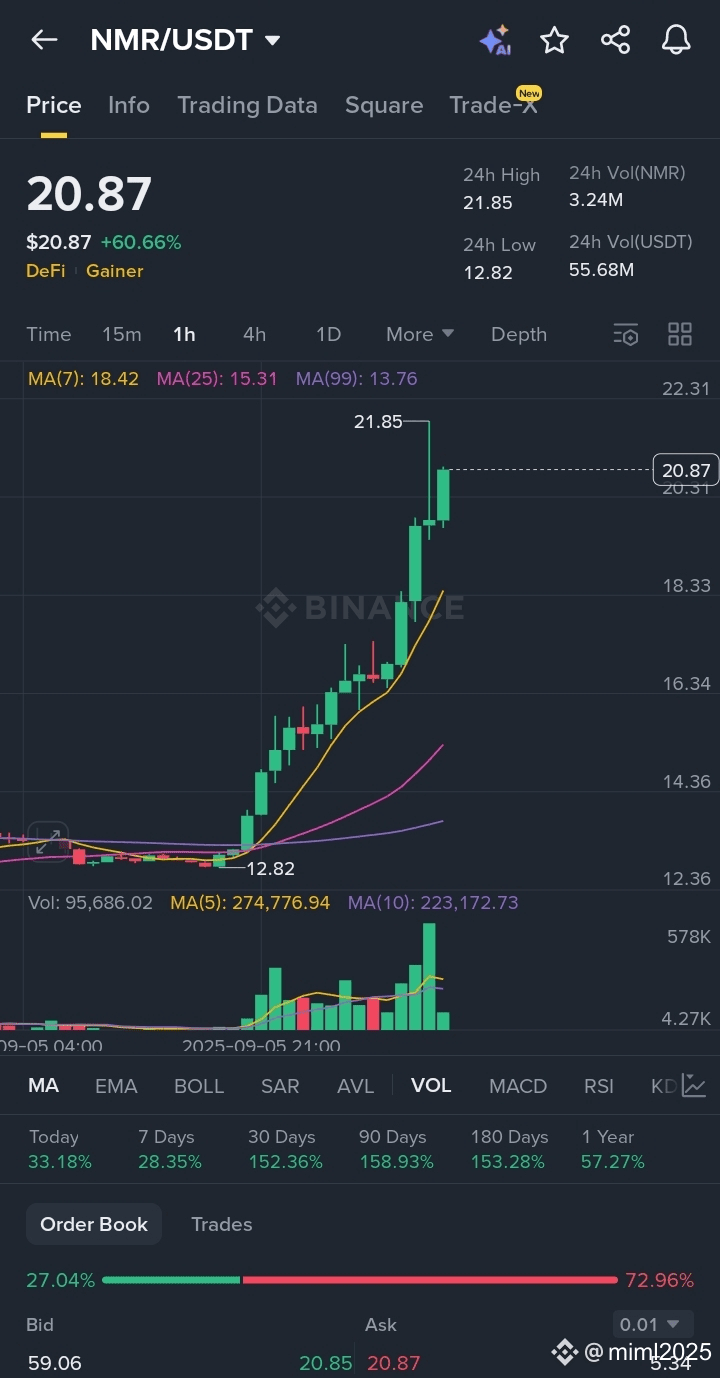Open chart settings icon
This screenshot has width=720, height=1378.
point(626,334)
